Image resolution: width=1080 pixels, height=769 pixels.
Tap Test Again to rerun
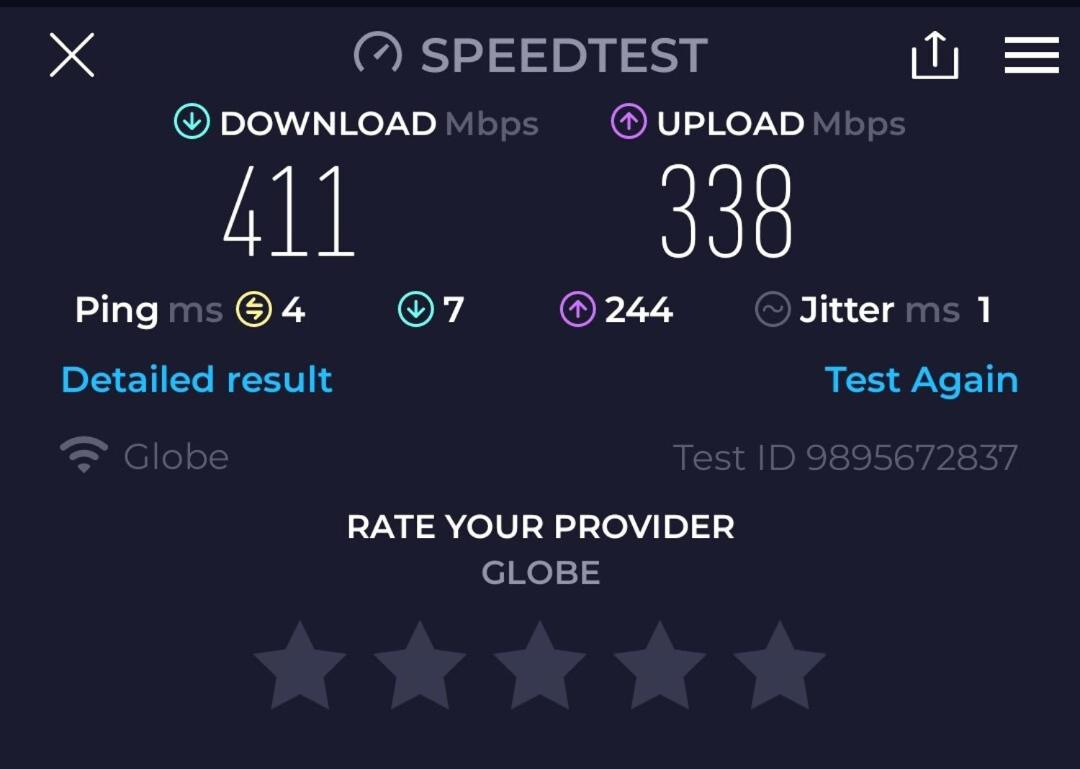[921, 380]
